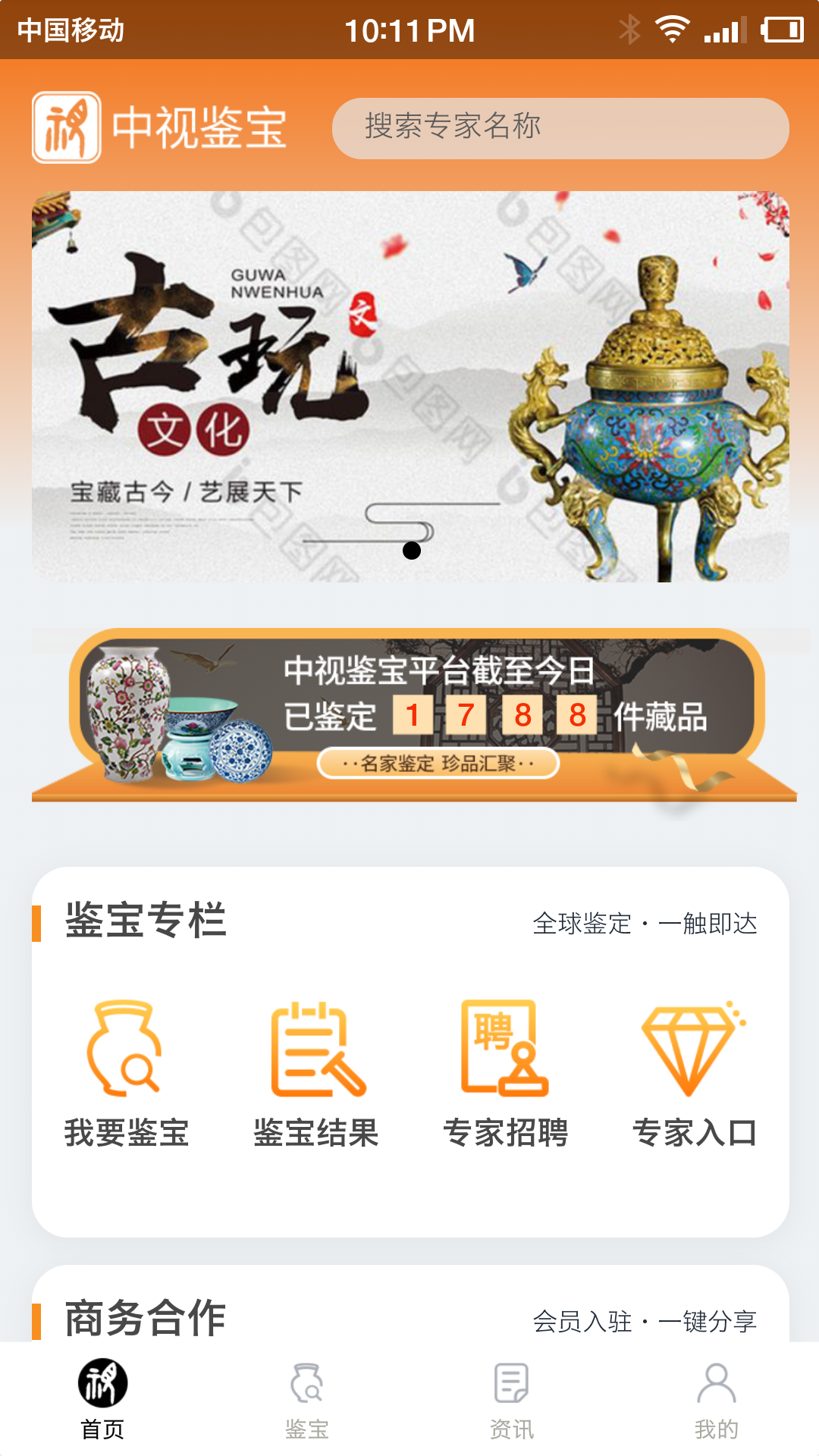
Task: View 鉴宝结果 appraisal results
Action: click(315, 1072)
